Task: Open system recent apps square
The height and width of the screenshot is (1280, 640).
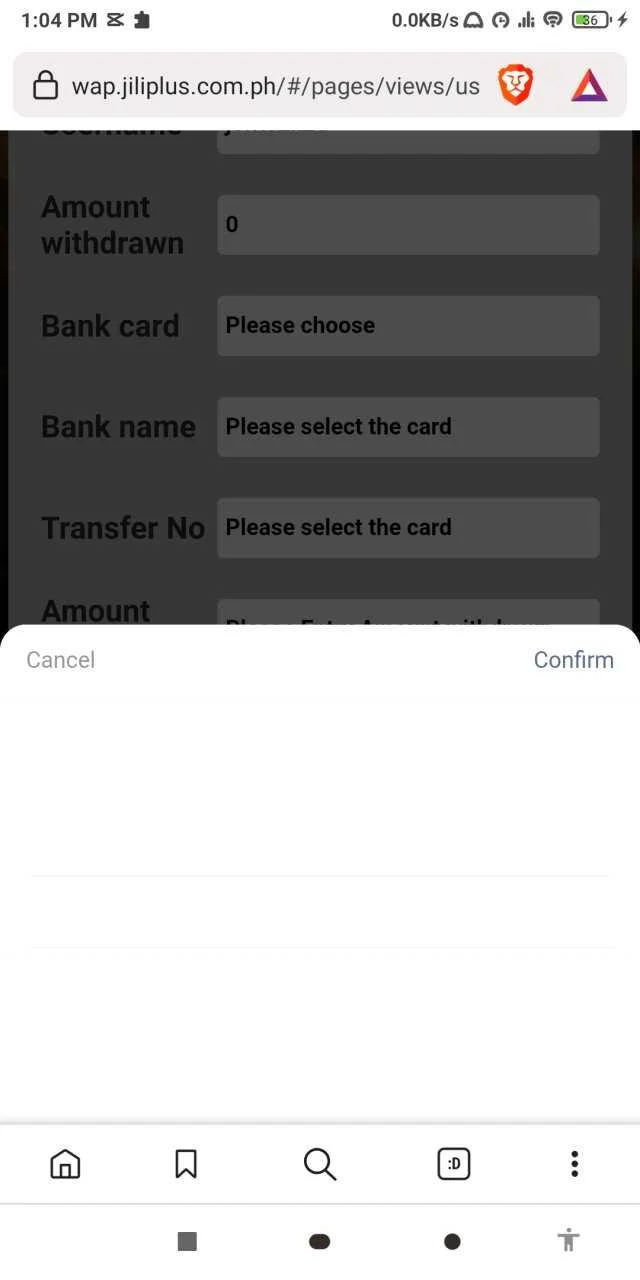Action: pyautogui.click(x=187, y=1241)
